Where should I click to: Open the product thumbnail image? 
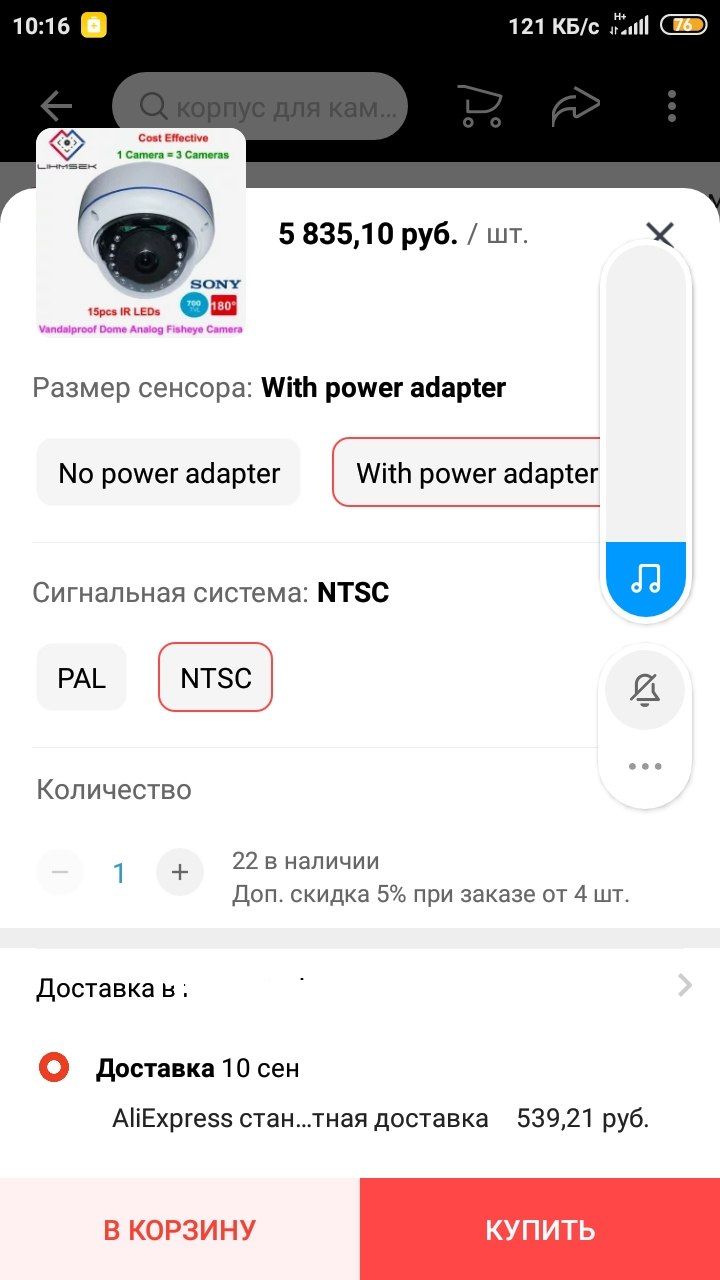[x=141, y=233]
